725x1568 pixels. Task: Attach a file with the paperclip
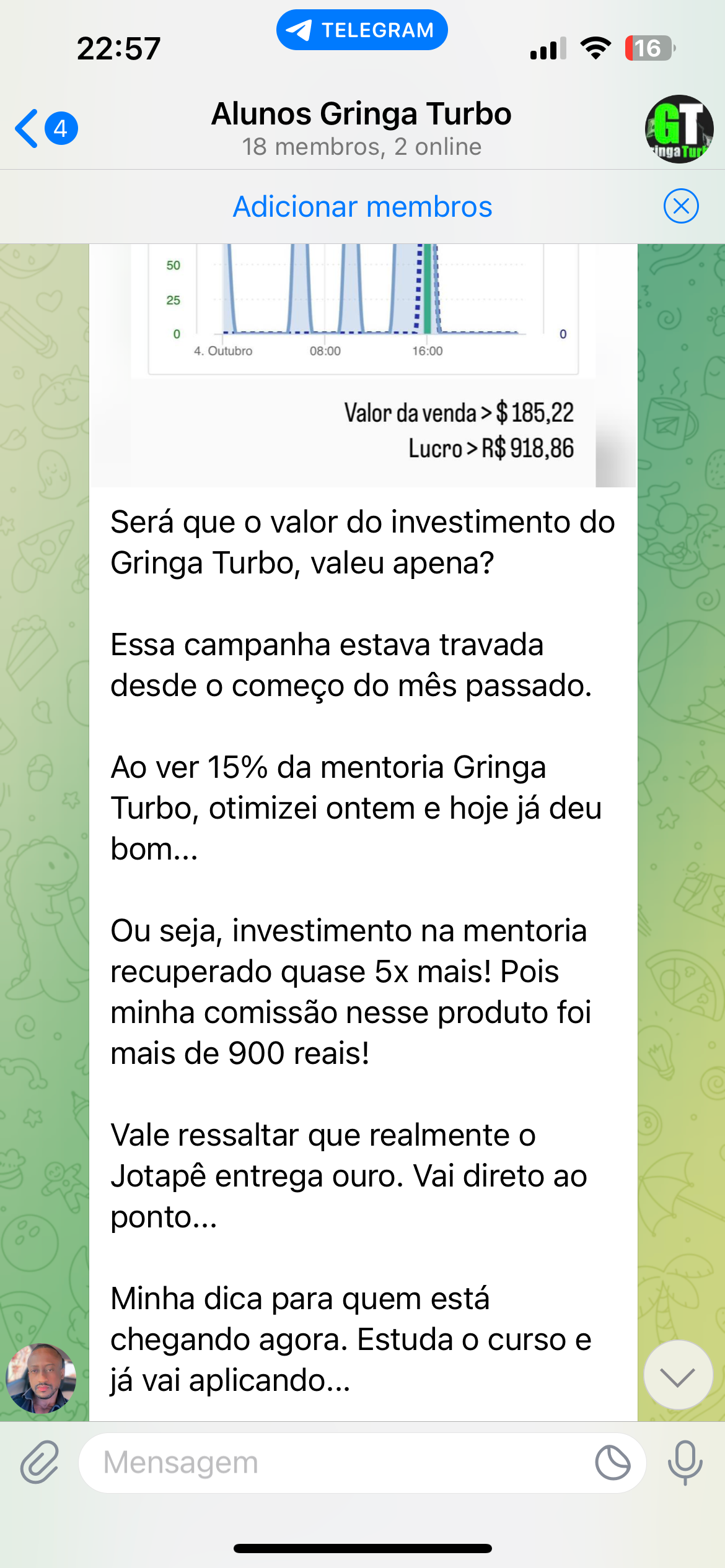click(x=40, y=1463)
